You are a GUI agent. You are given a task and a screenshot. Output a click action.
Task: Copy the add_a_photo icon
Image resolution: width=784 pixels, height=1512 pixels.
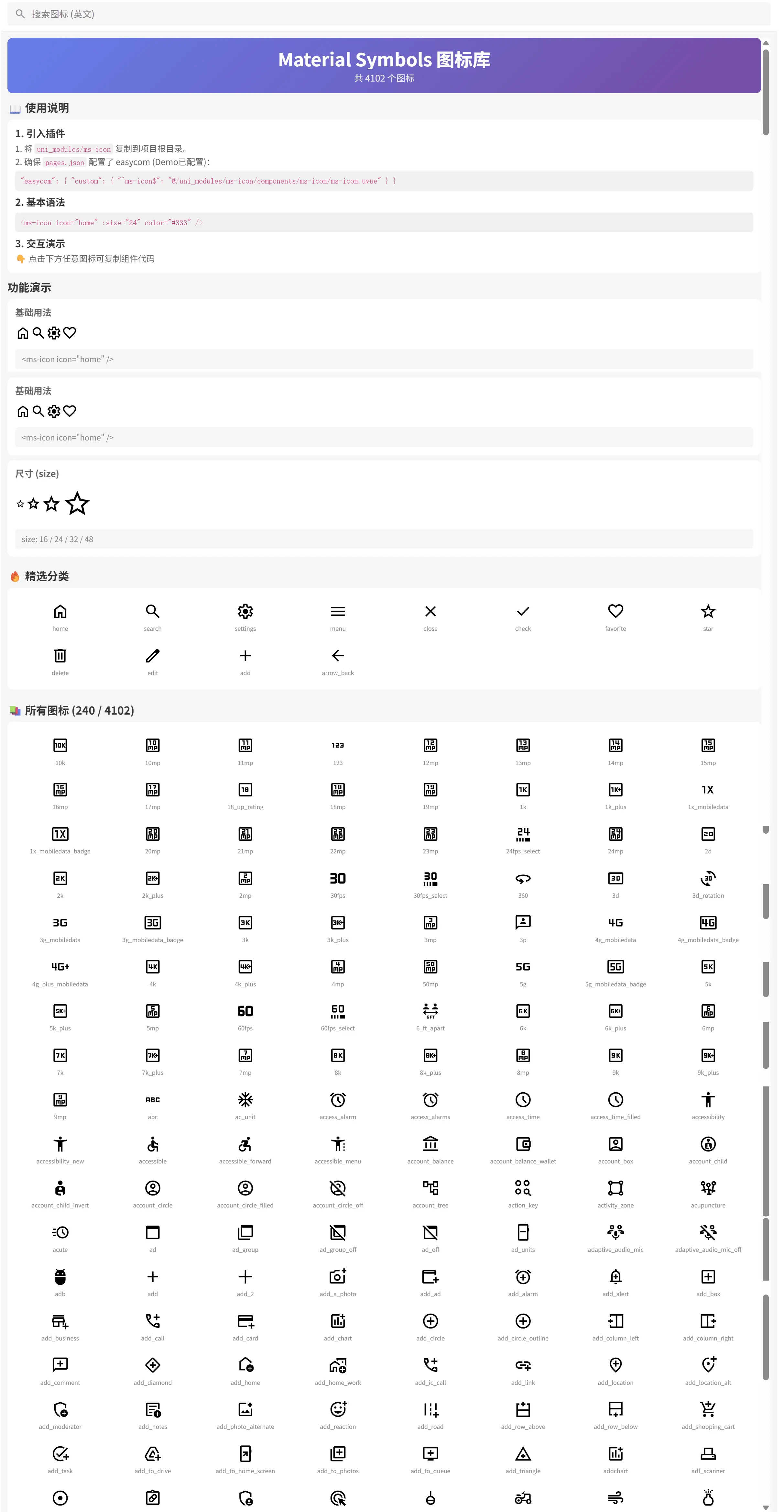click(338, 1281)
